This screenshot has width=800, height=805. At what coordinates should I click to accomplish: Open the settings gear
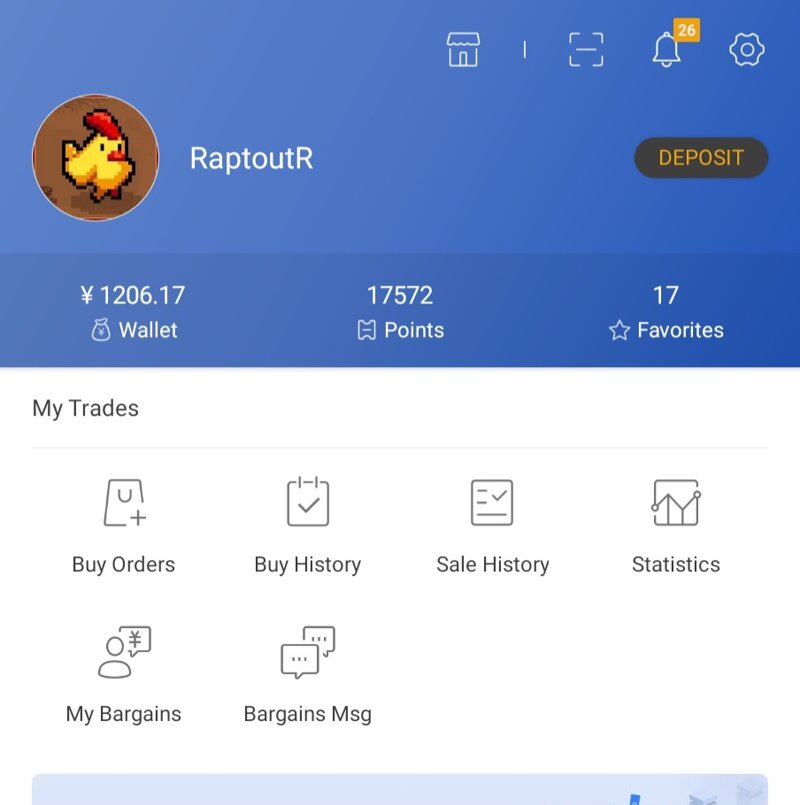tap(747, 49)
